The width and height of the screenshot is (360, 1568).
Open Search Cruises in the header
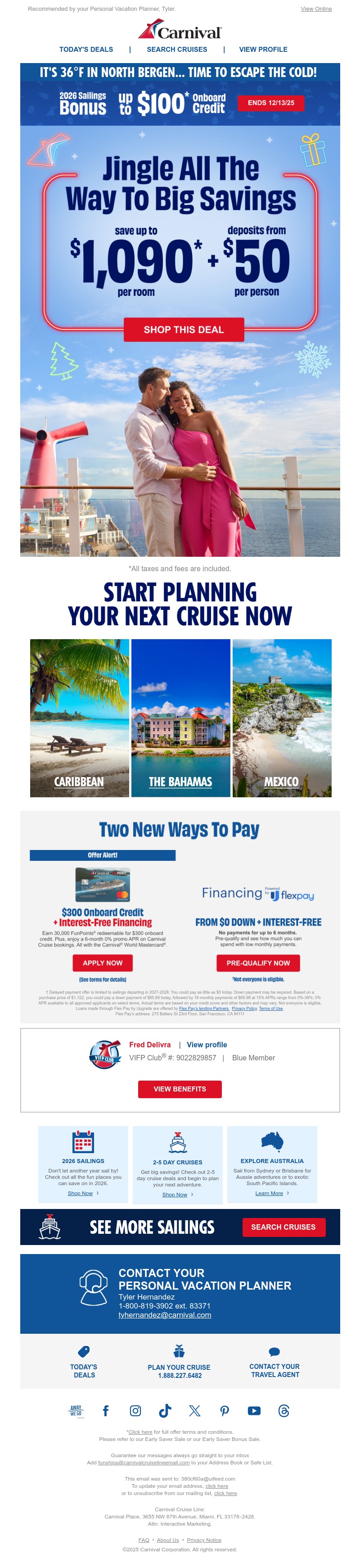[176, 49]
